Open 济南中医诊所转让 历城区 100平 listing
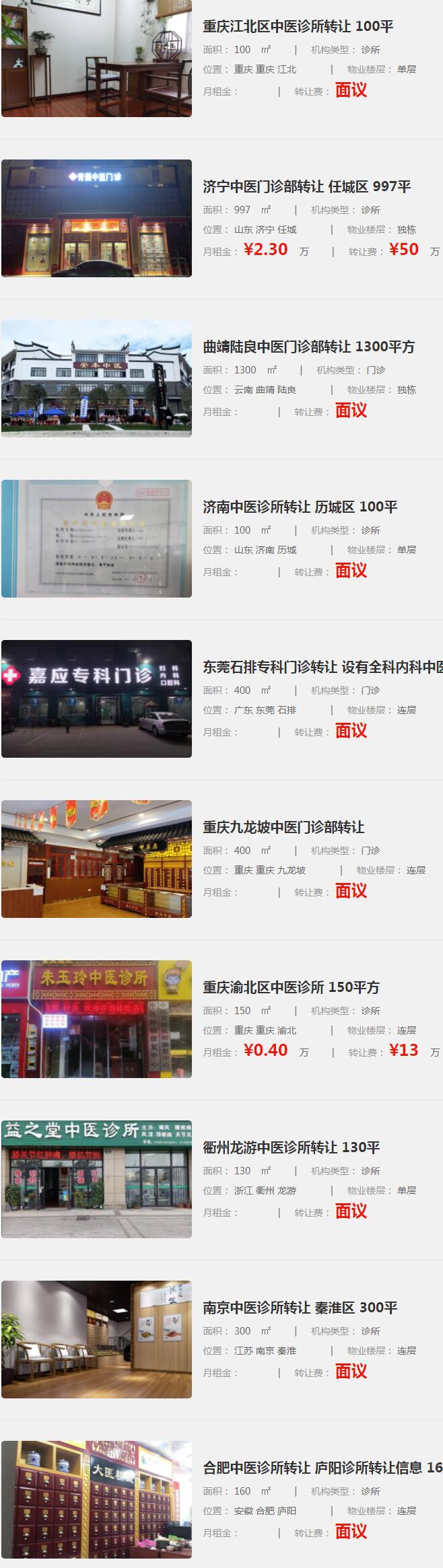 [x=300, y=507]
